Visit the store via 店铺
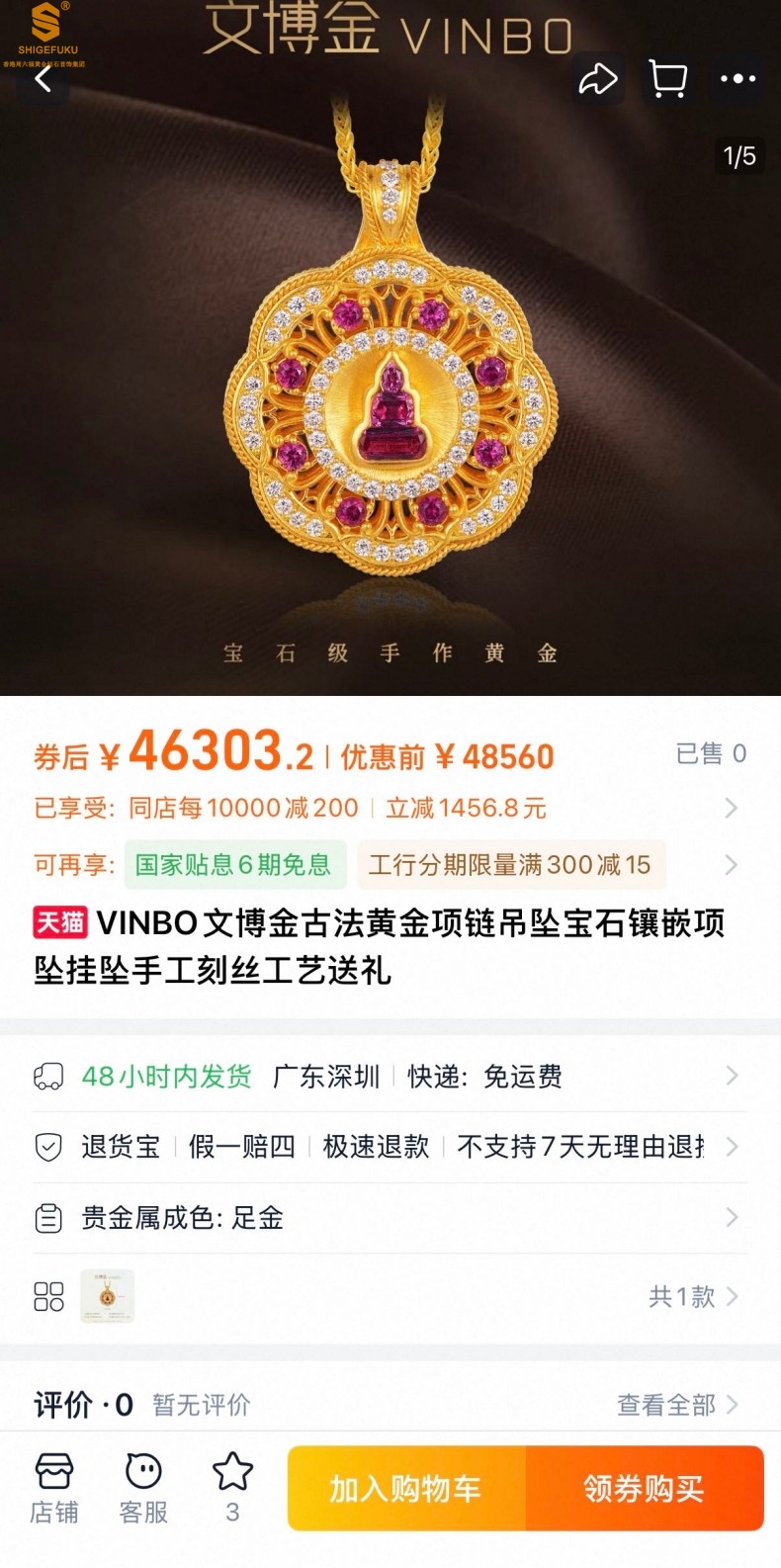 [x=54, y=1489]
